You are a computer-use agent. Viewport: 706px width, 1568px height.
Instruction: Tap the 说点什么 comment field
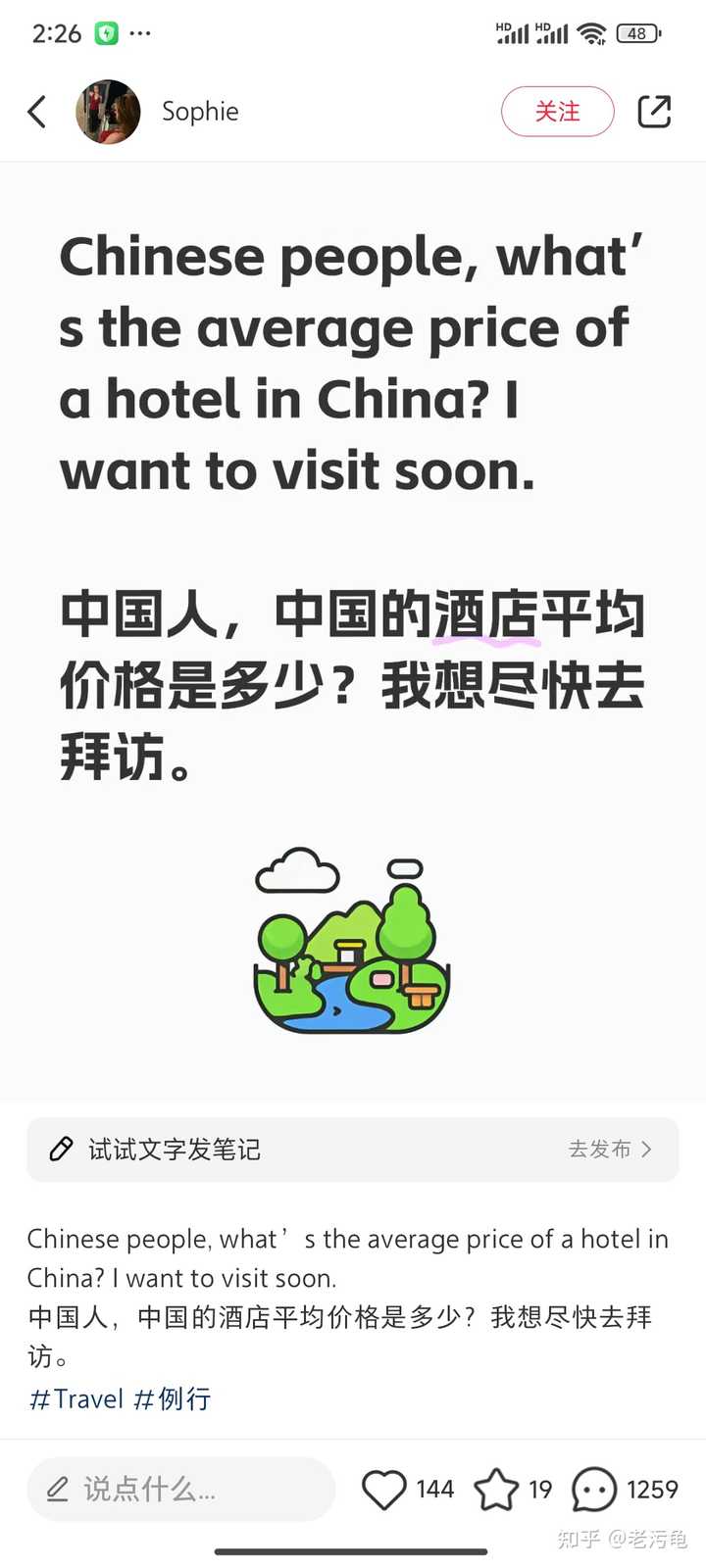(181, 1490)
